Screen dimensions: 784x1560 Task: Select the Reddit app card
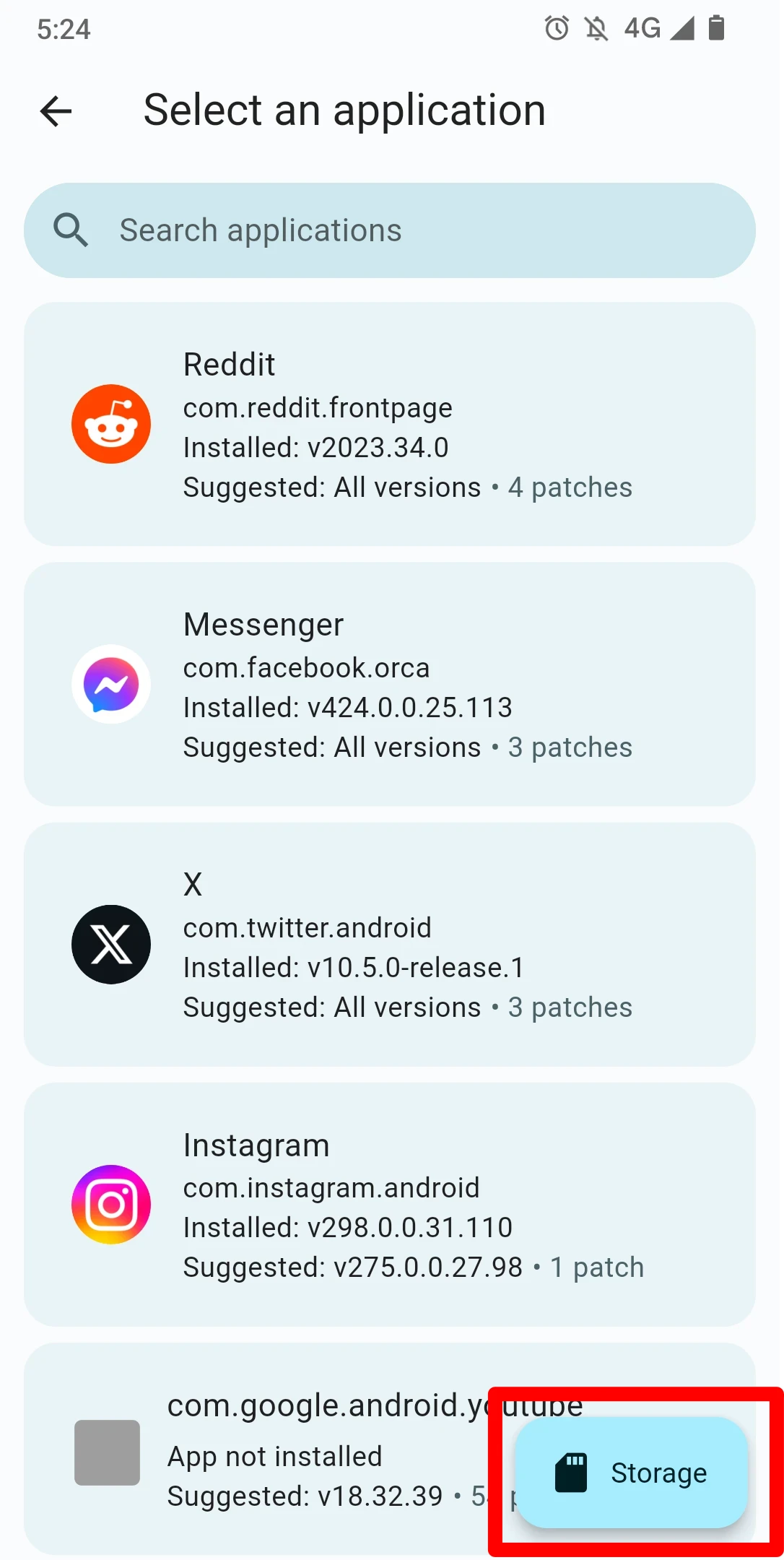(390, 424)
